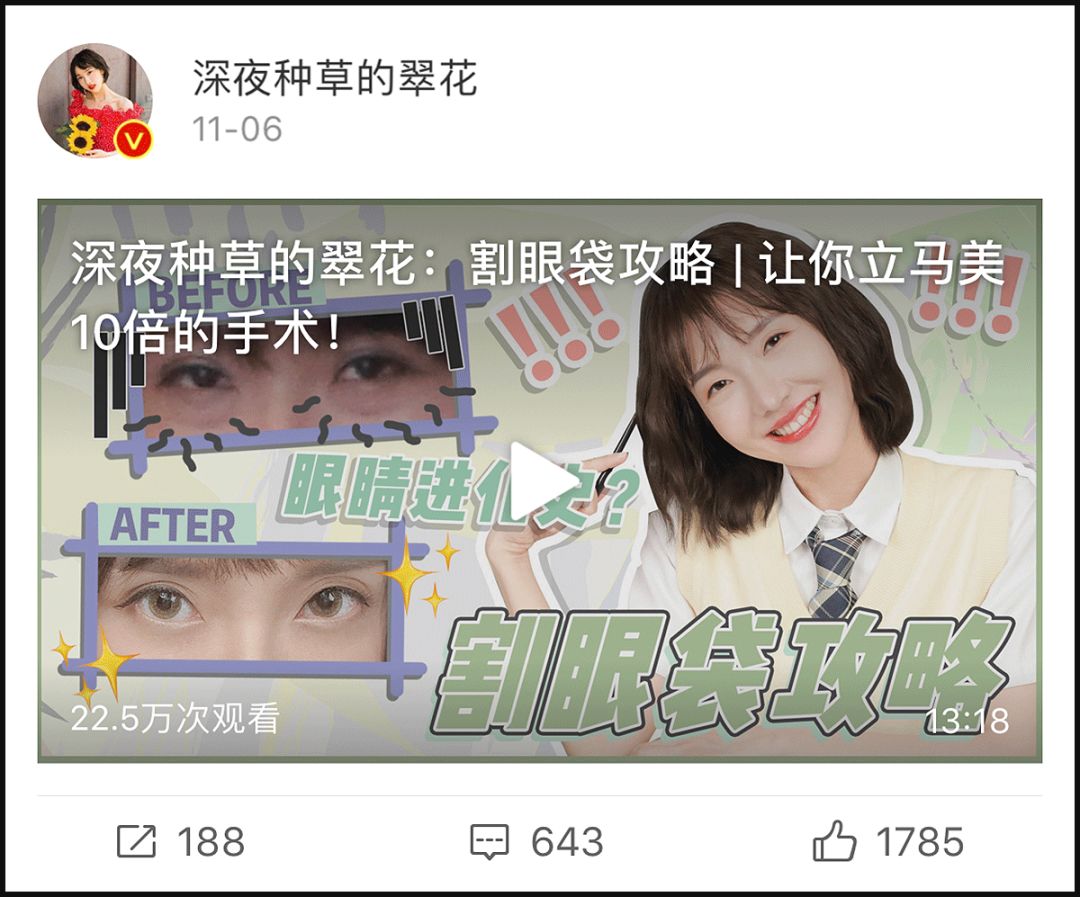Play the 割眼袋攻略 video
1080x897 pixels.
coord(539,481)
